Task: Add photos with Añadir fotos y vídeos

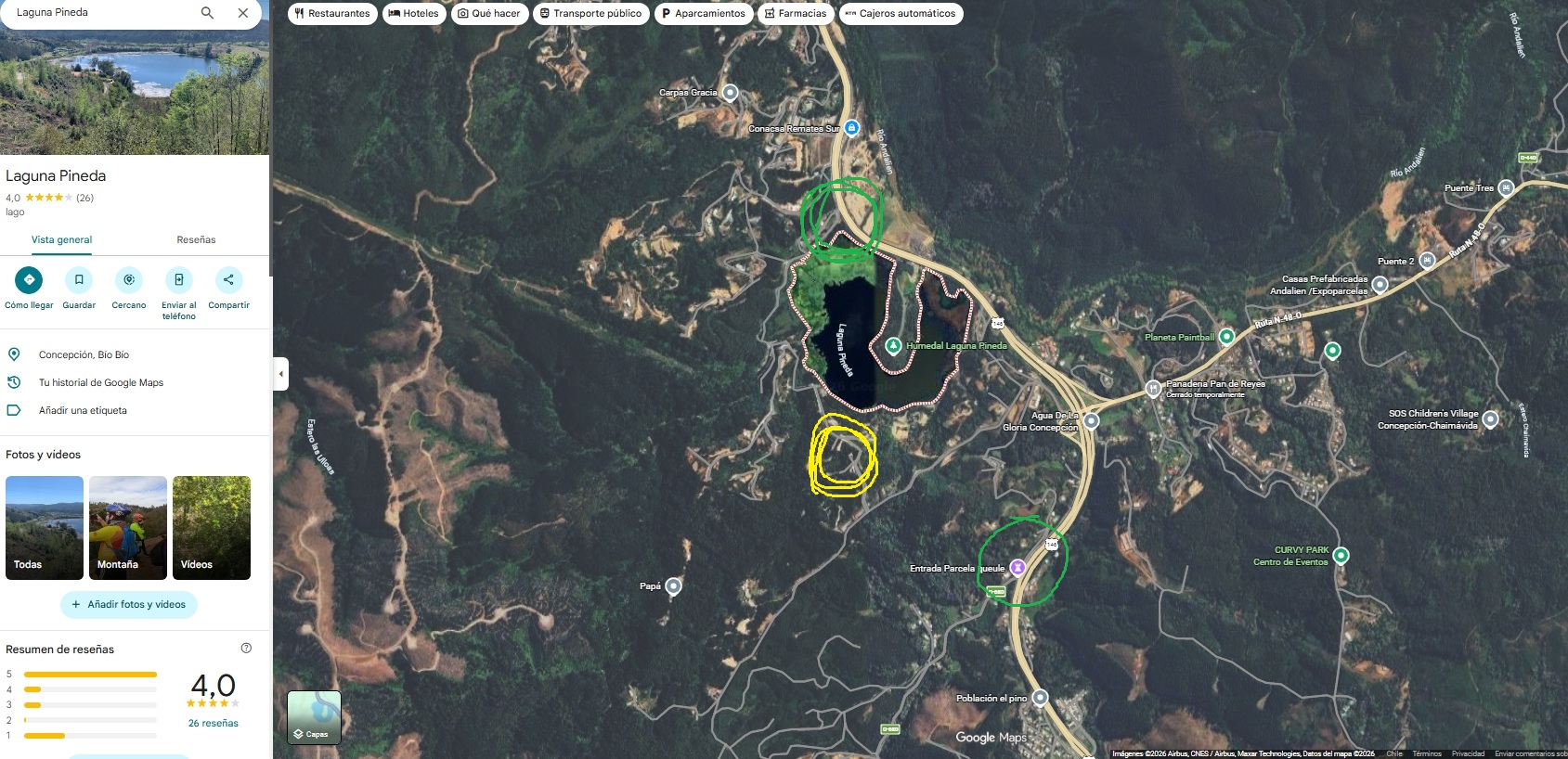Action: pos(129,604)
